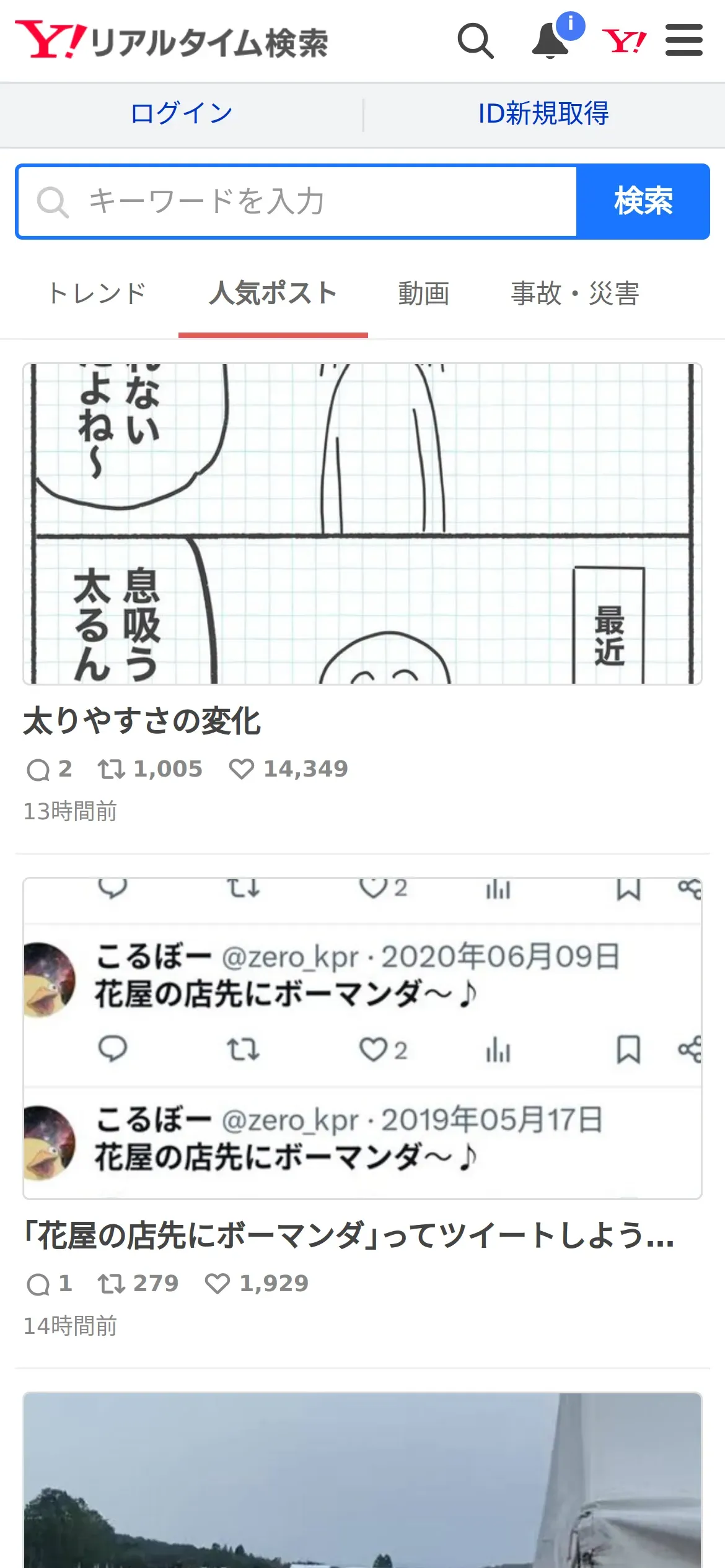Tap ID新規取得 to create an ID
Viewport: 725px width, 1568px height.
click(x=543, y=114)
